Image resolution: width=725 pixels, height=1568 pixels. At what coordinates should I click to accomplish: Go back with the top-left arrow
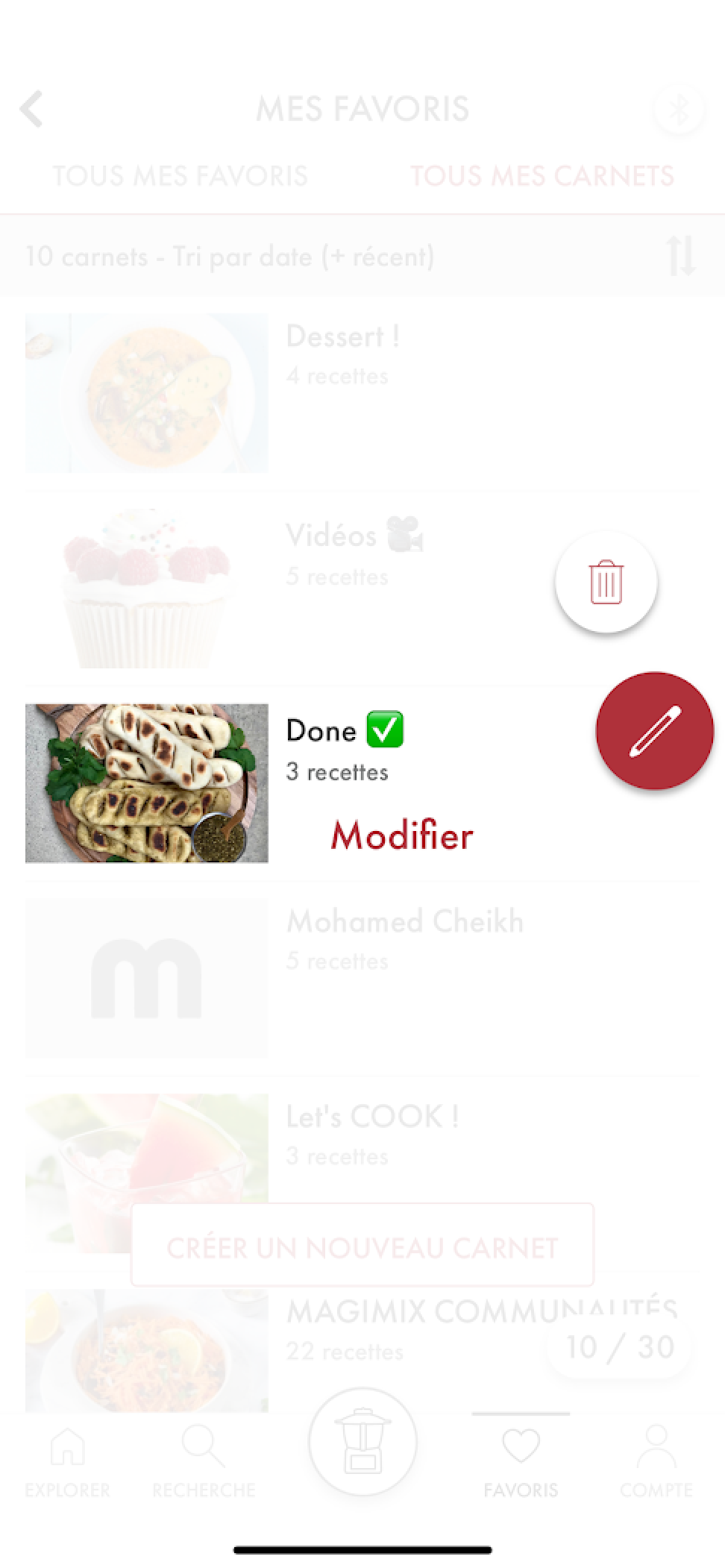coord(31,109)
